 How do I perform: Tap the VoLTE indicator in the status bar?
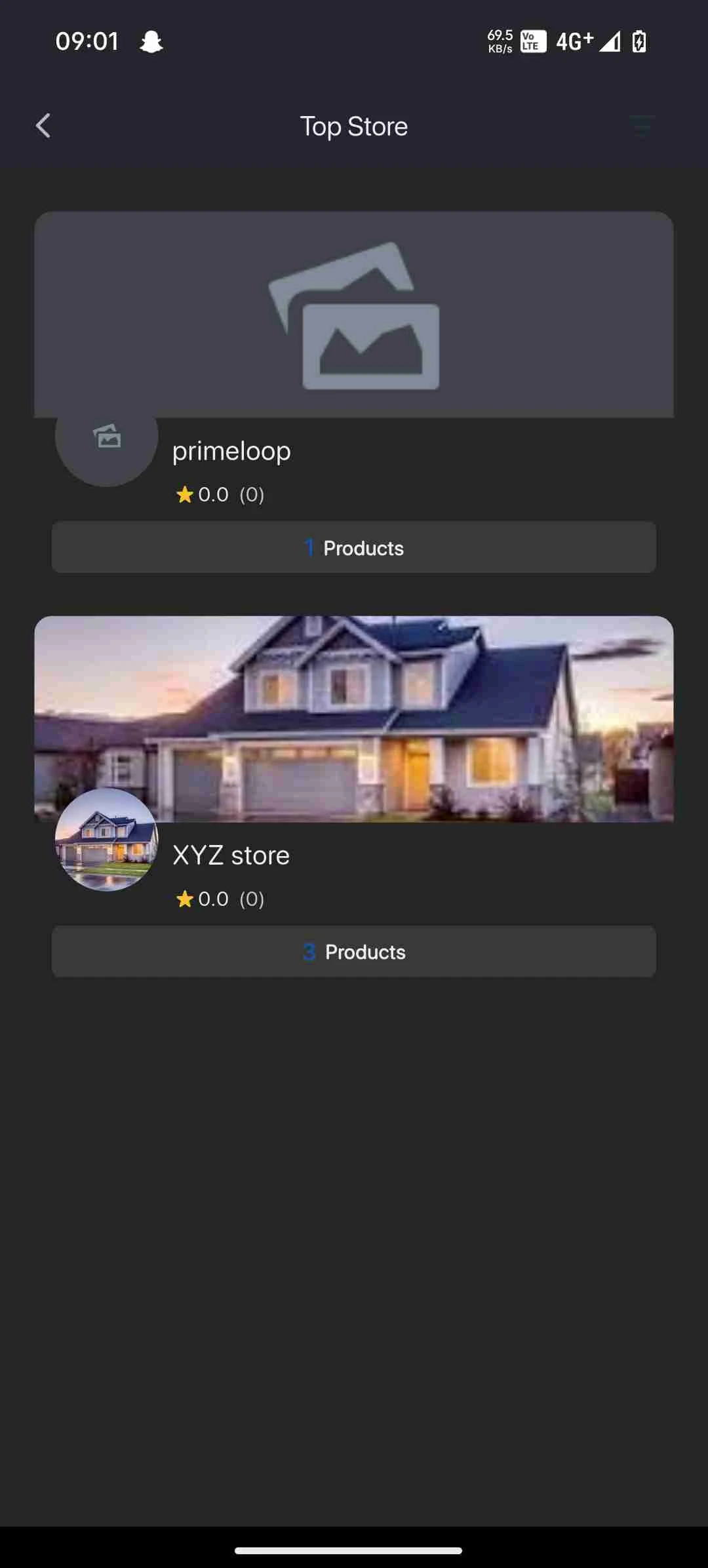(531, 41)
